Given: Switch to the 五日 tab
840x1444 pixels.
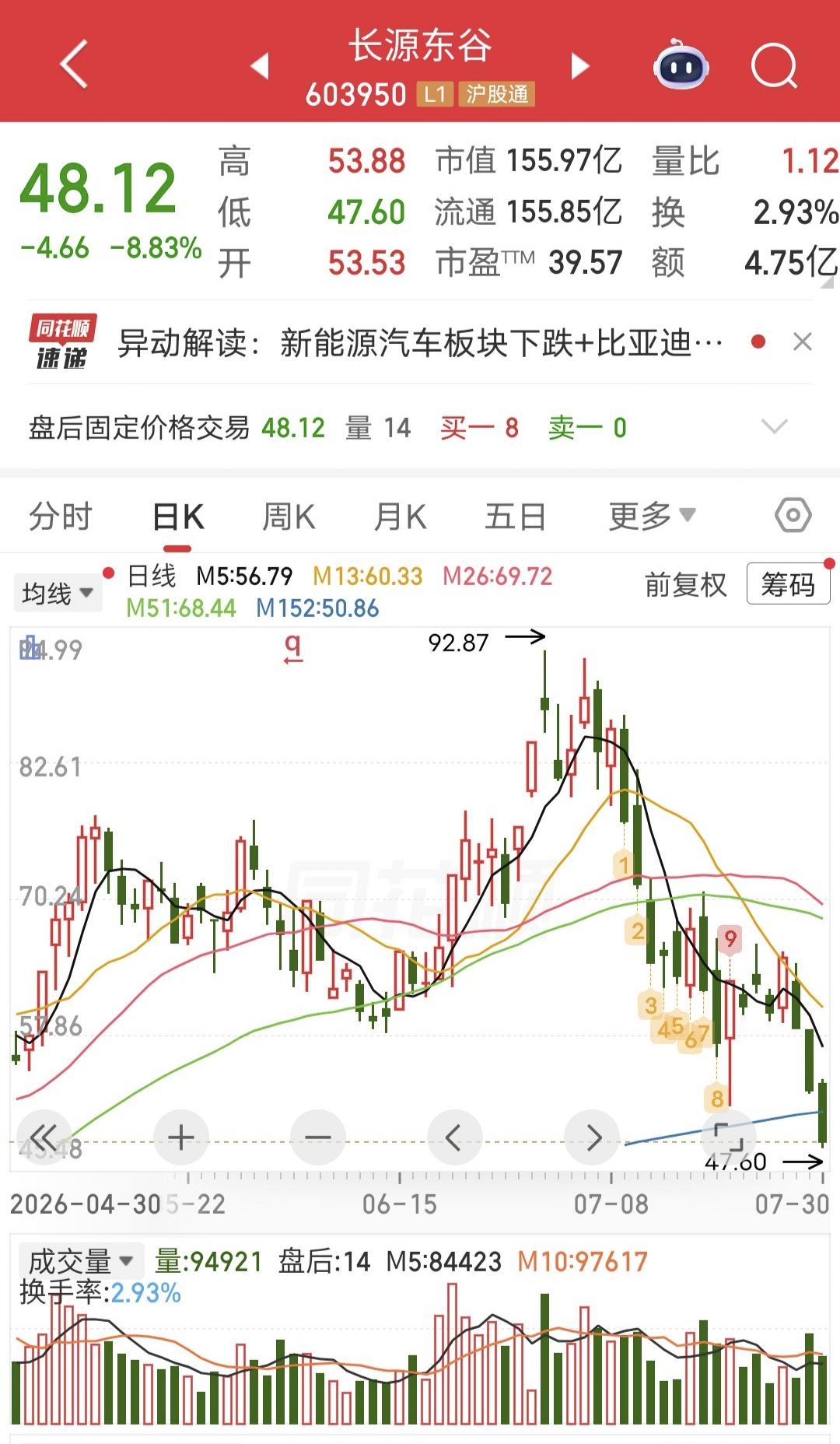Looking at the screenshot, I should pyautogui.click(x=515, y=517).
